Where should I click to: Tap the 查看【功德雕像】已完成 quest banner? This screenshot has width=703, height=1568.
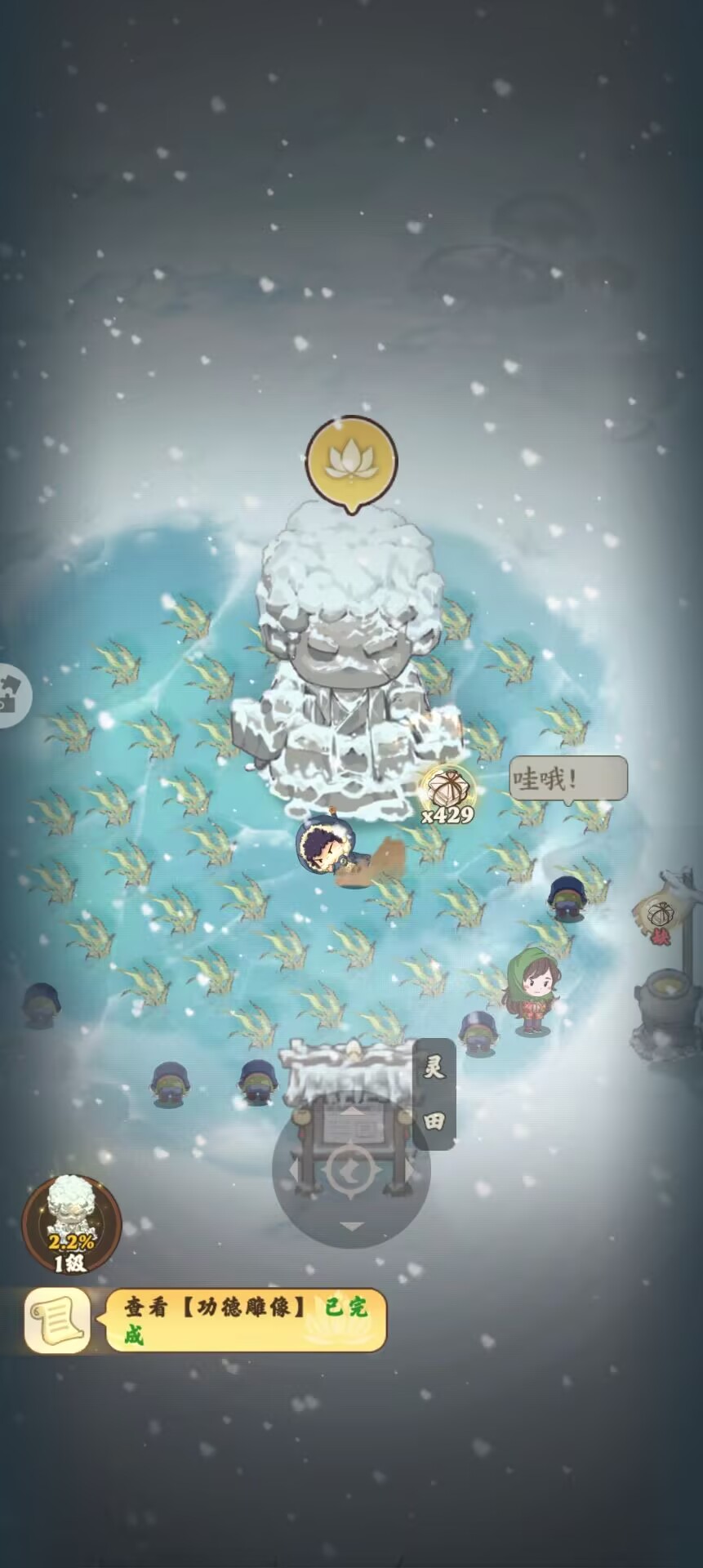(x=246, y=1320)
